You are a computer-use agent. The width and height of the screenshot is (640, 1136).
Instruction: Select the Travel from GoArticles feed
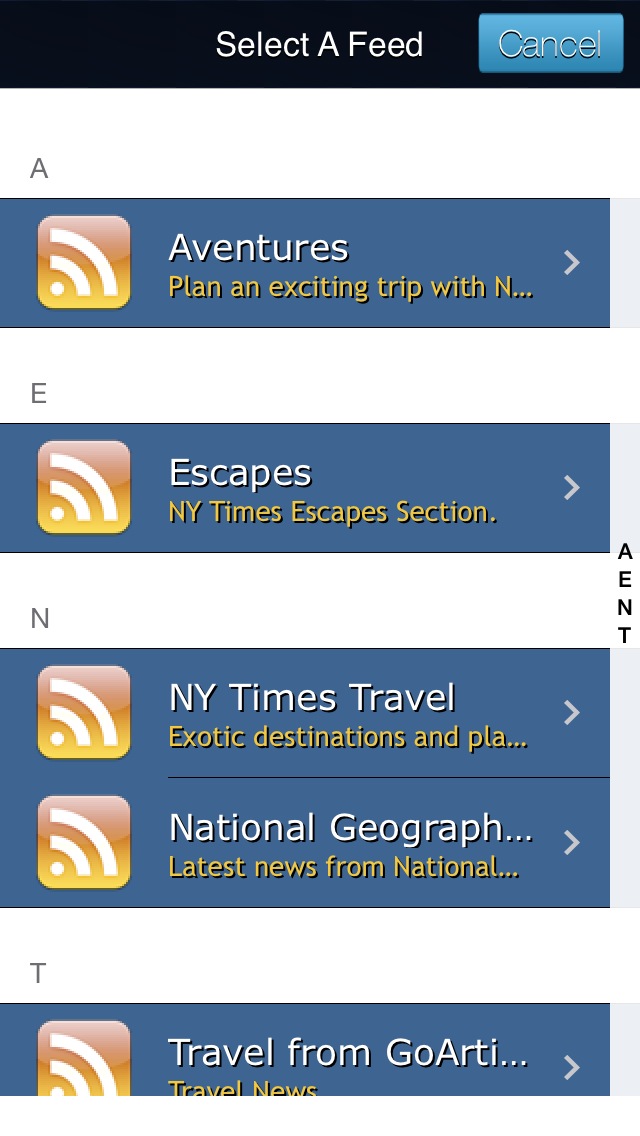[304, 1050]
